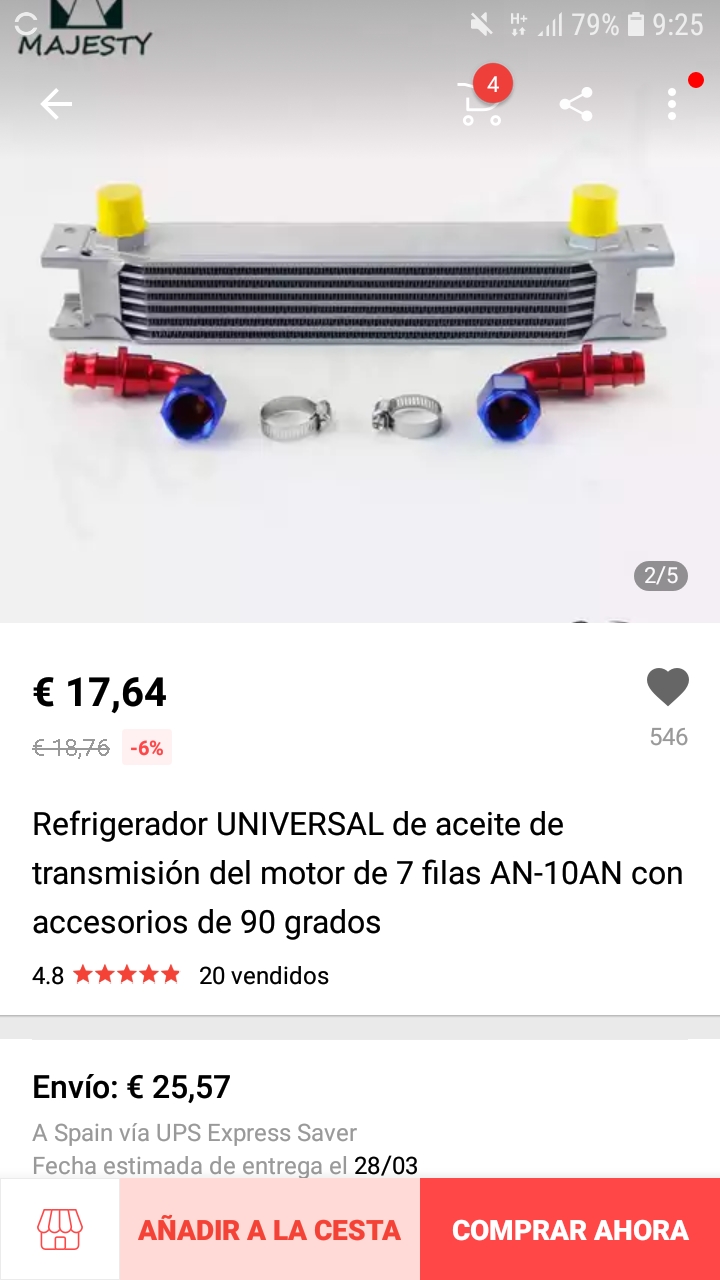The image size is (720, 1280).
Task: Visit the seller's store icon
Action: [60, 1229]
